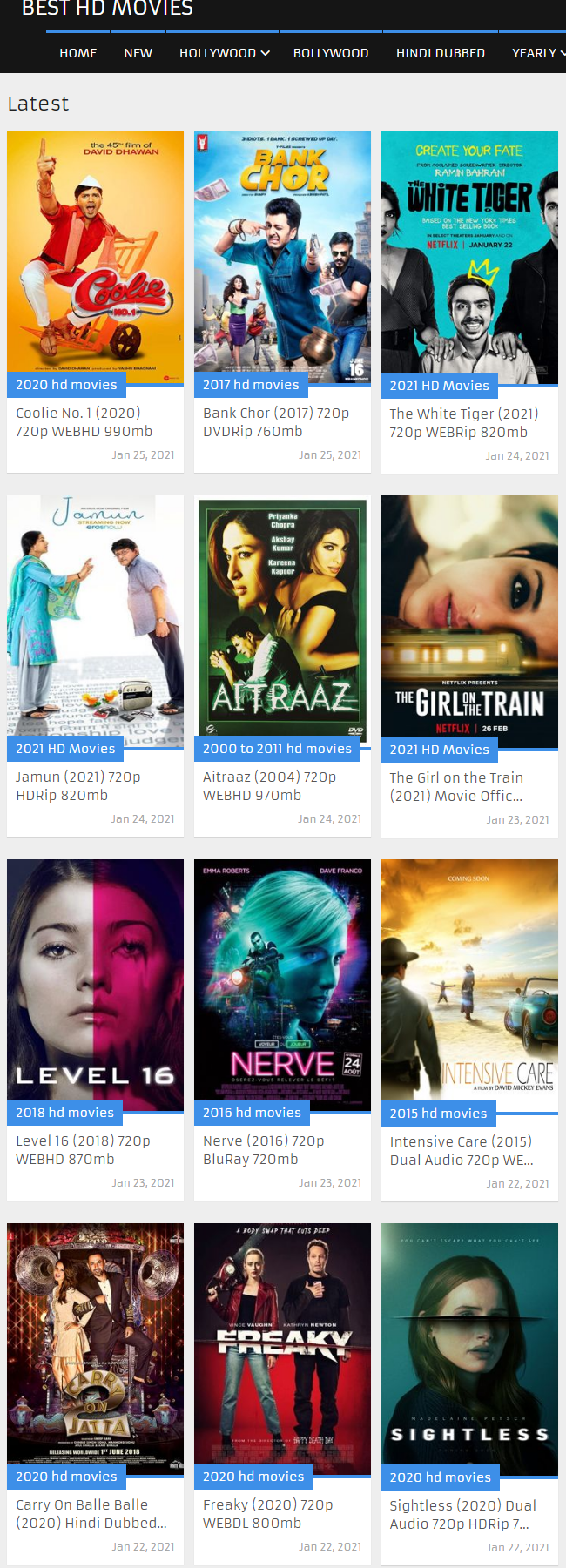The height and width of the screenshot is (1568, 566).
Task: Open Bank Chor (2017) 720p title link
Action: pos(275,422)
